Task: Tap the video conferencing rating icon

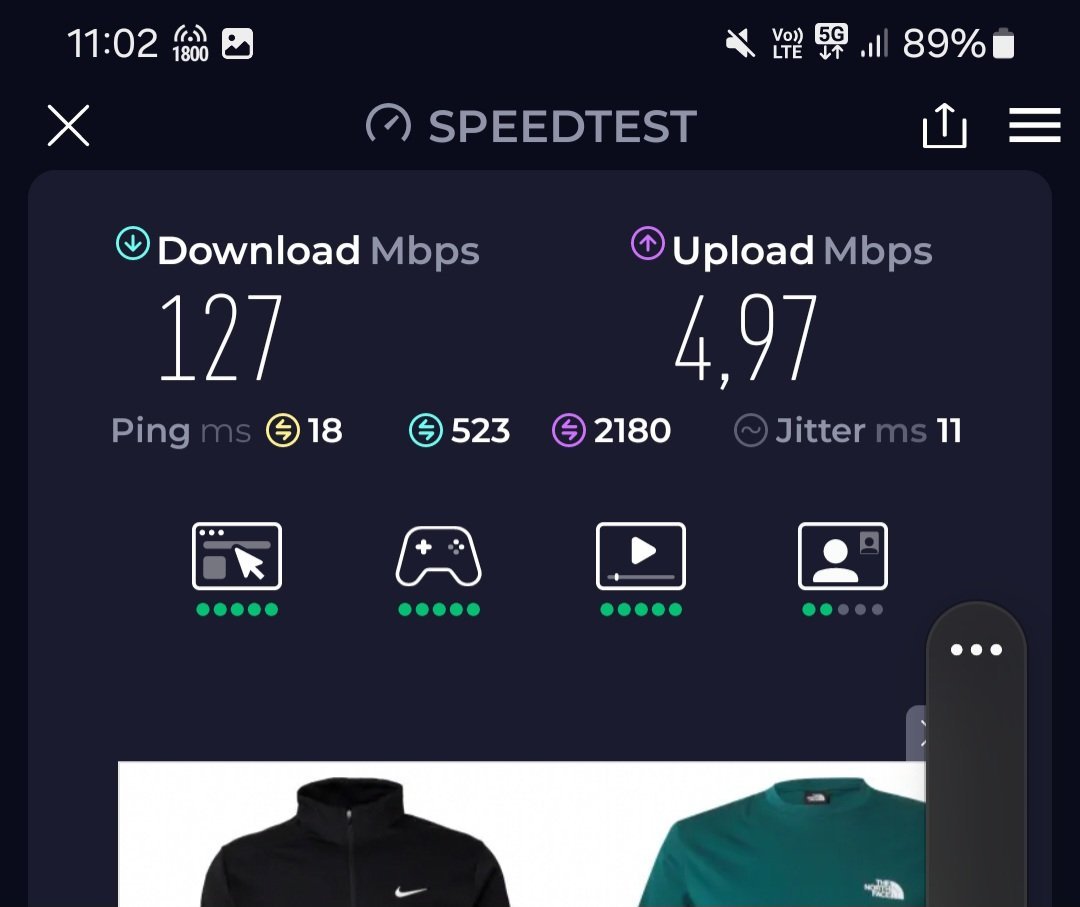Action: pyautogui.click(x=842, y=556)
